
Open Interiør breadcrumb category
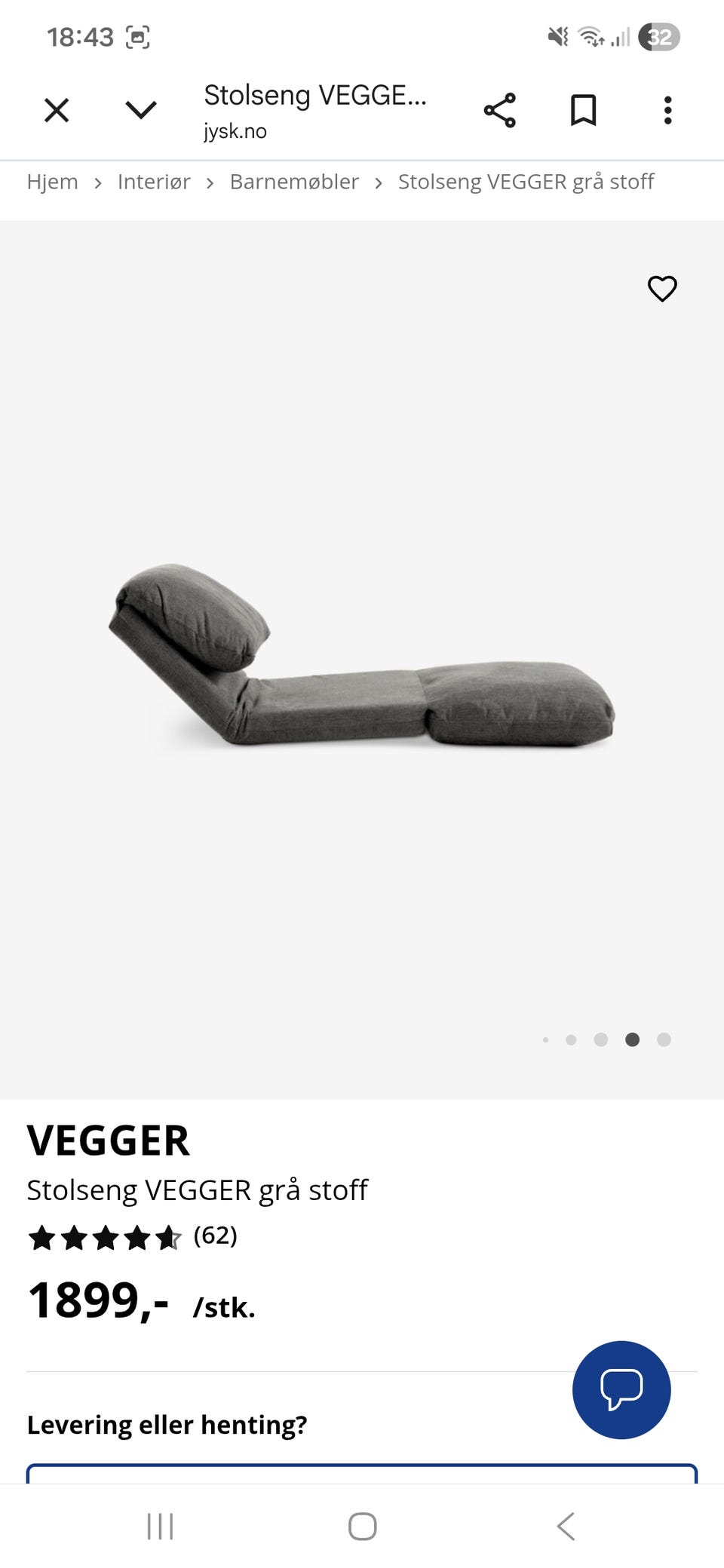154,182
